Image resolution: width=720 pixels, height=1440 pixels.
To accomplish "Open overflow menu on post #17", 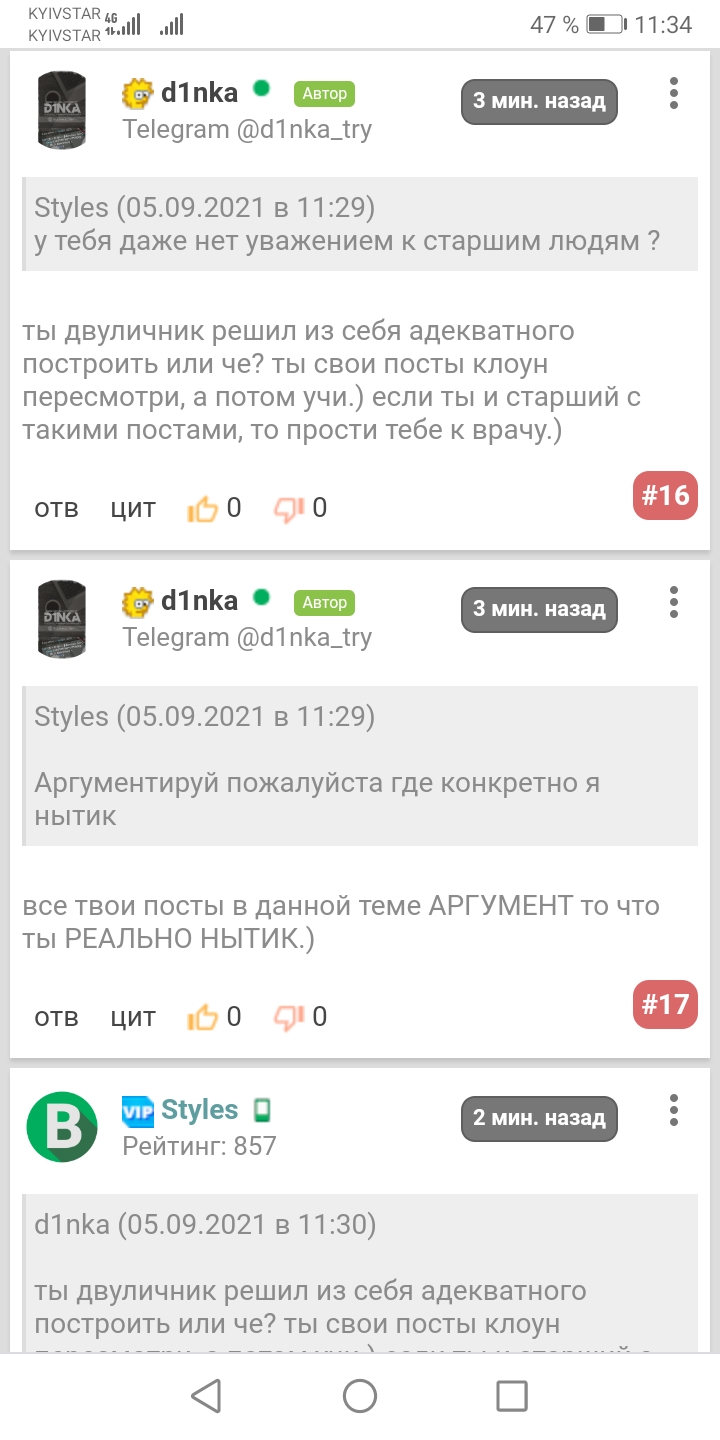I will (674, 602).
